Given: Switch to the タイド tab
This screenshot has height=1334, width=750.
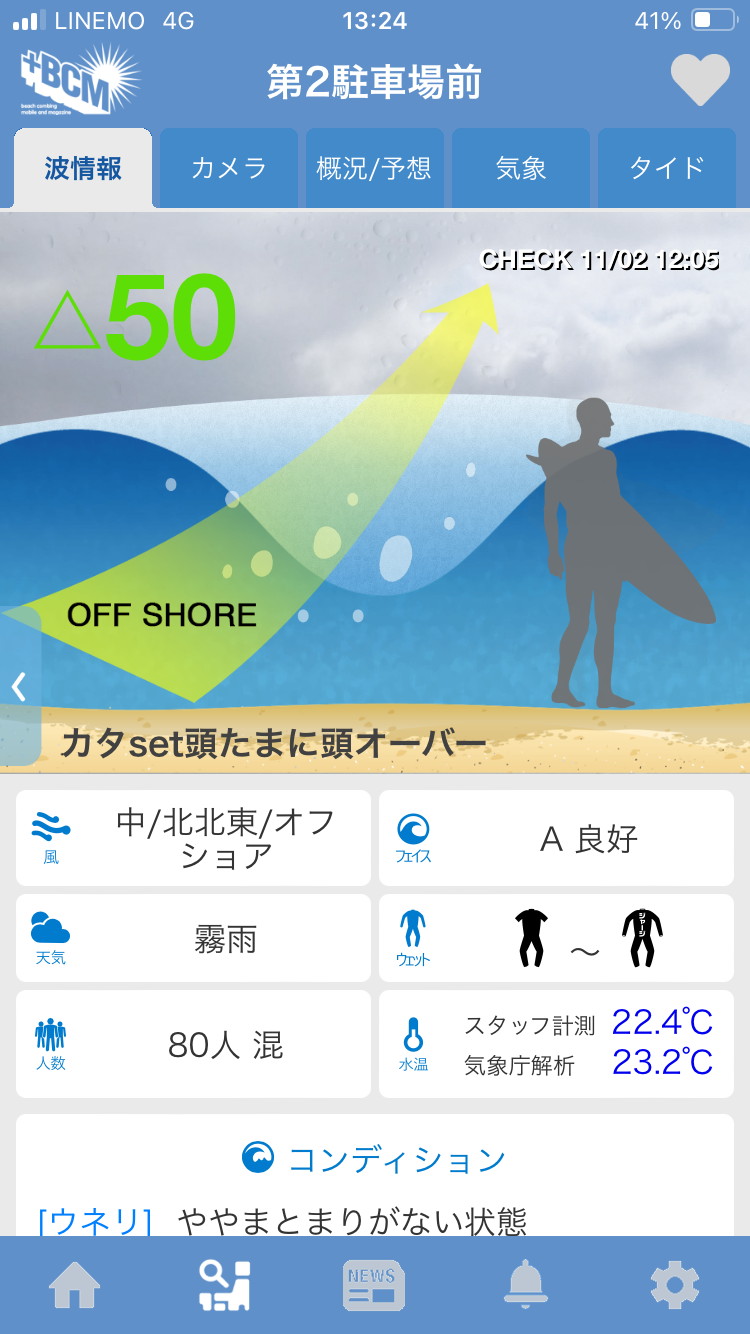Looking at the screenshot, I should click(667, 168).
